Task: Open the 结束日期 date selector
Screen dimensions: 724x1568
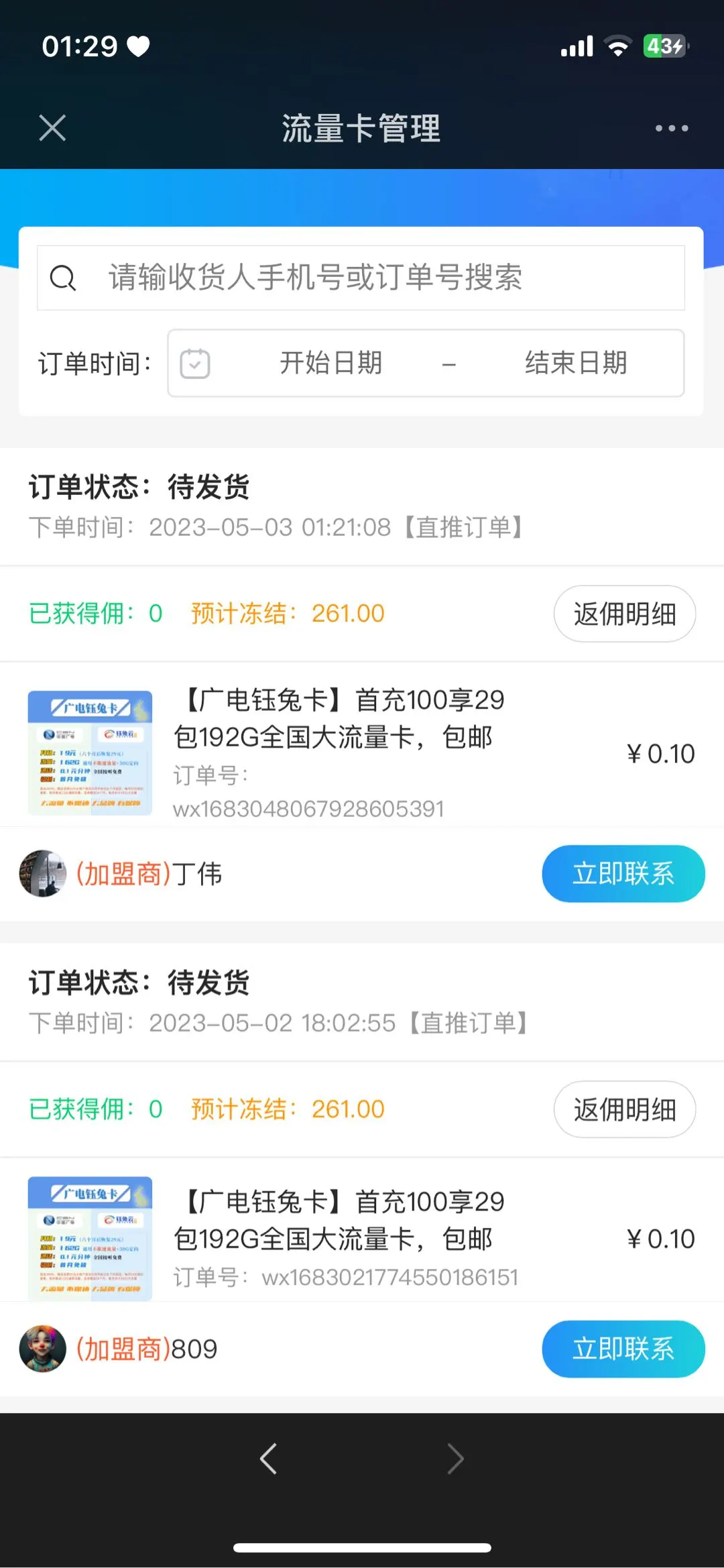Action: [x=575, y=363]
